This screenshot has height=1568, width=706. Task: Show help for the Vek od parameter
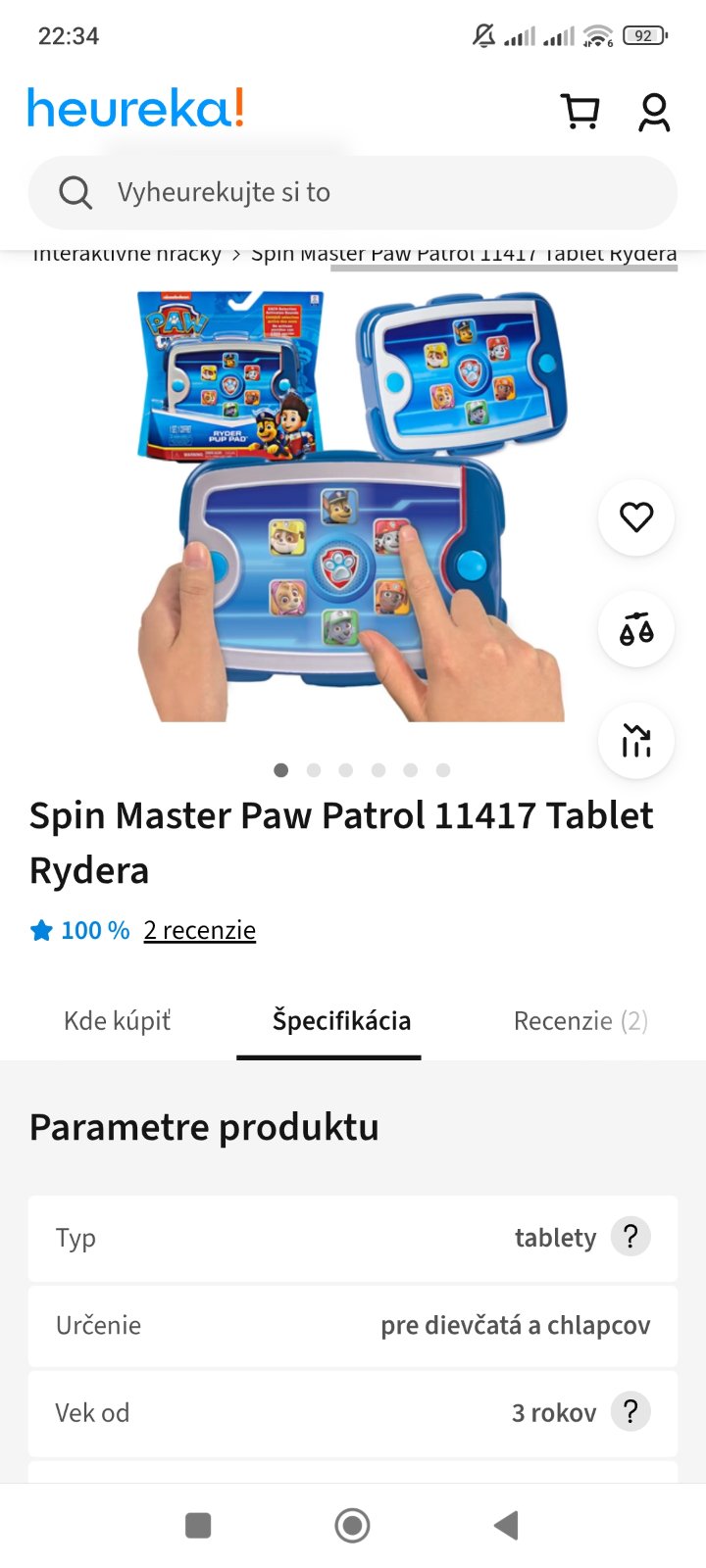tap(630, 1412)
